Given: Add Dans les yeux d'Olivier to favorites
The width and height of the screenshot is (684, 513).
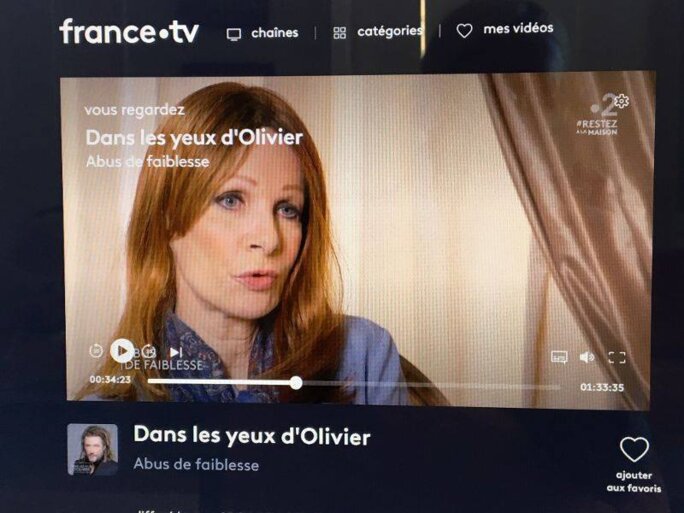Looking at the screenshot, I should 633,451.
